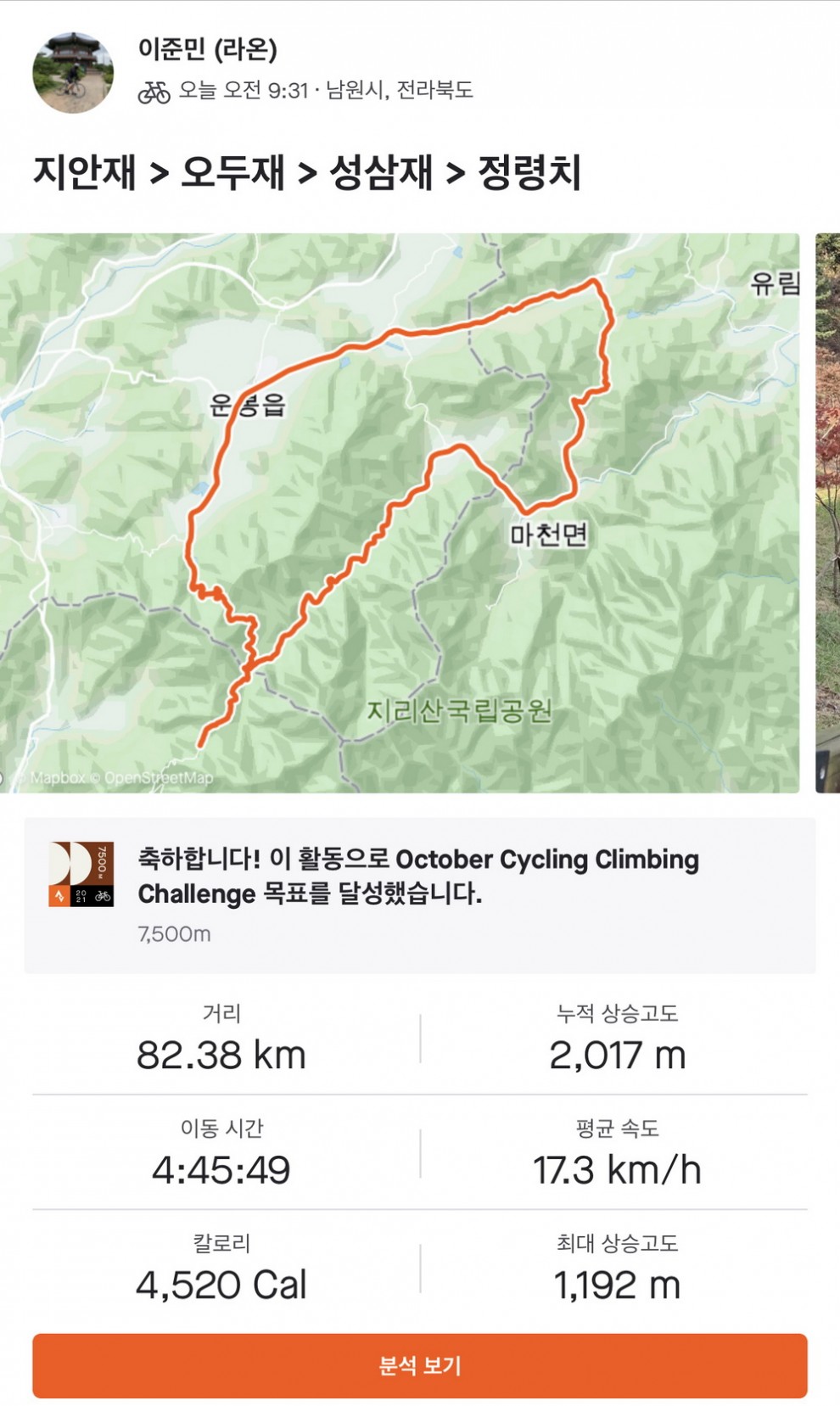Viewport: 840px width, 1406px height.
Task: Tap the 분석 보기 button
Action: coord(420,1366)
